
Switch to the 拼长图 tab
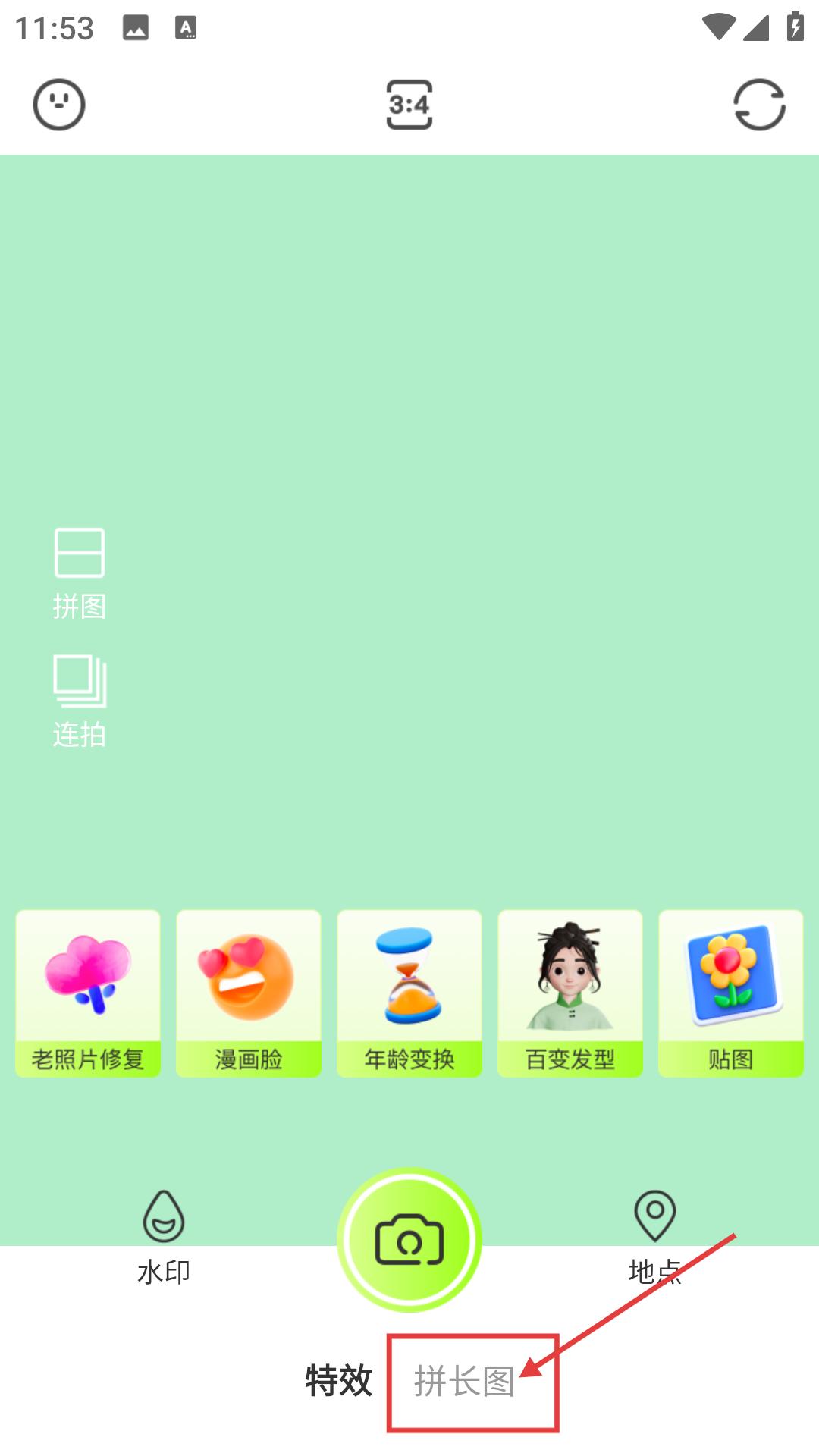point(464,1382)
